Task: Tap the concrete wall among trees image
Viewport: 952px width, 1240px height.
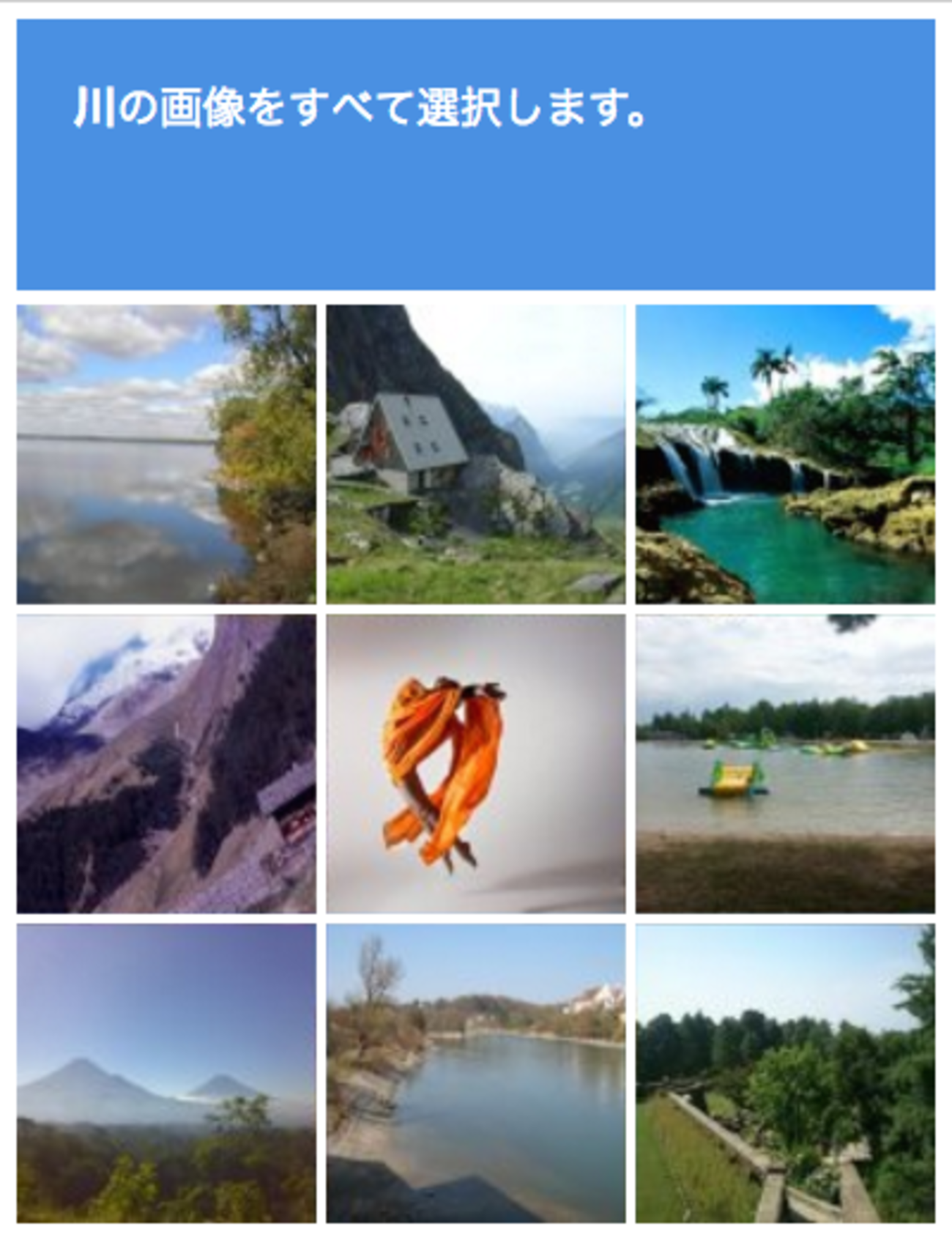Action: pyautogui.click(x=784, y=1073)
